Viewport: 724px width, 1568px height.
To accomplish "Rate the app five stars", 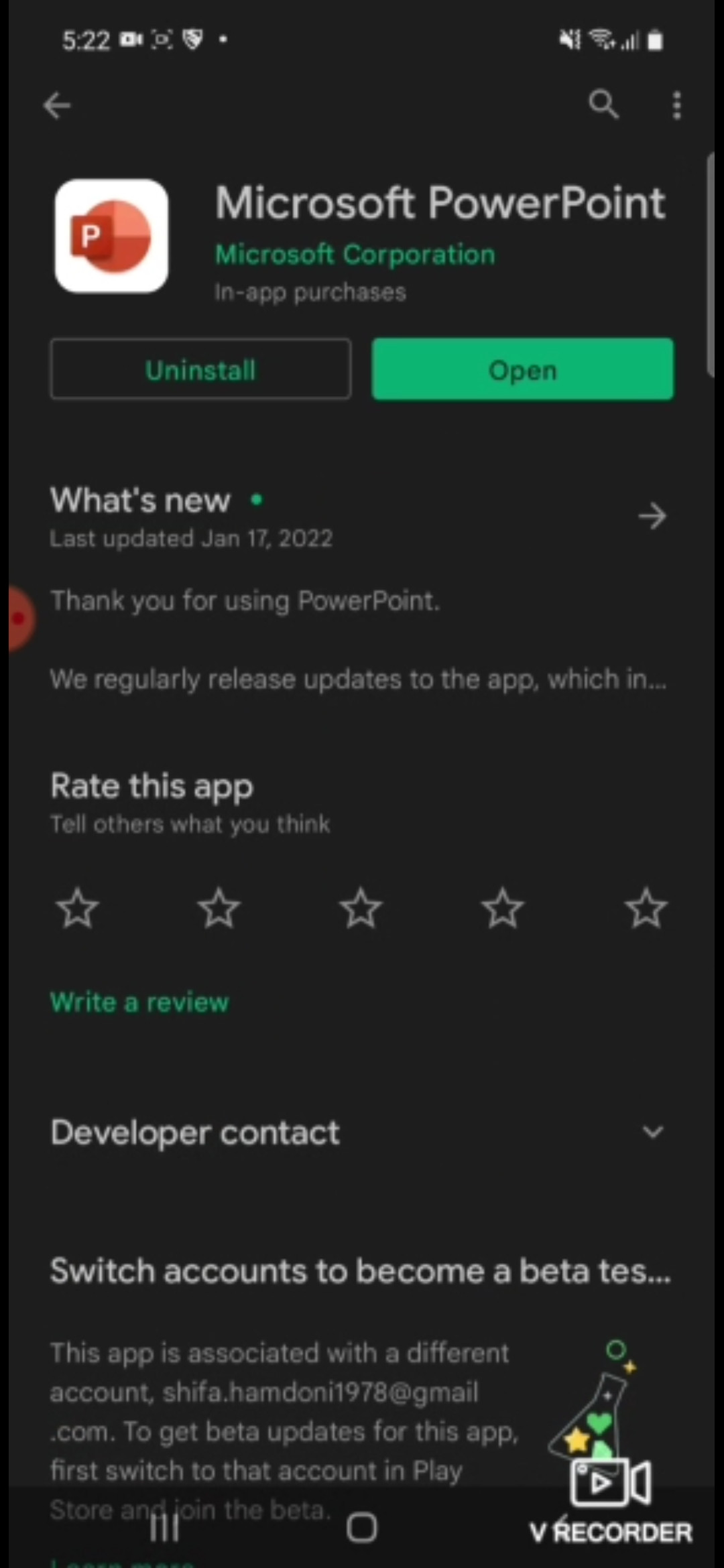I will [x=646, y=909].
